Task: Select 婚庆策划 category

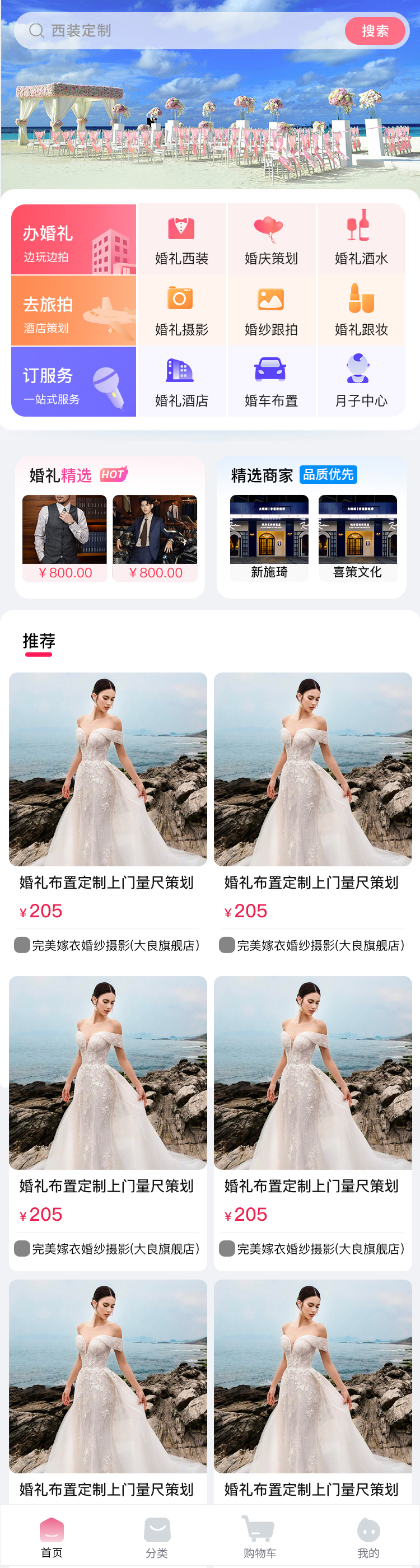Action: 271,240
